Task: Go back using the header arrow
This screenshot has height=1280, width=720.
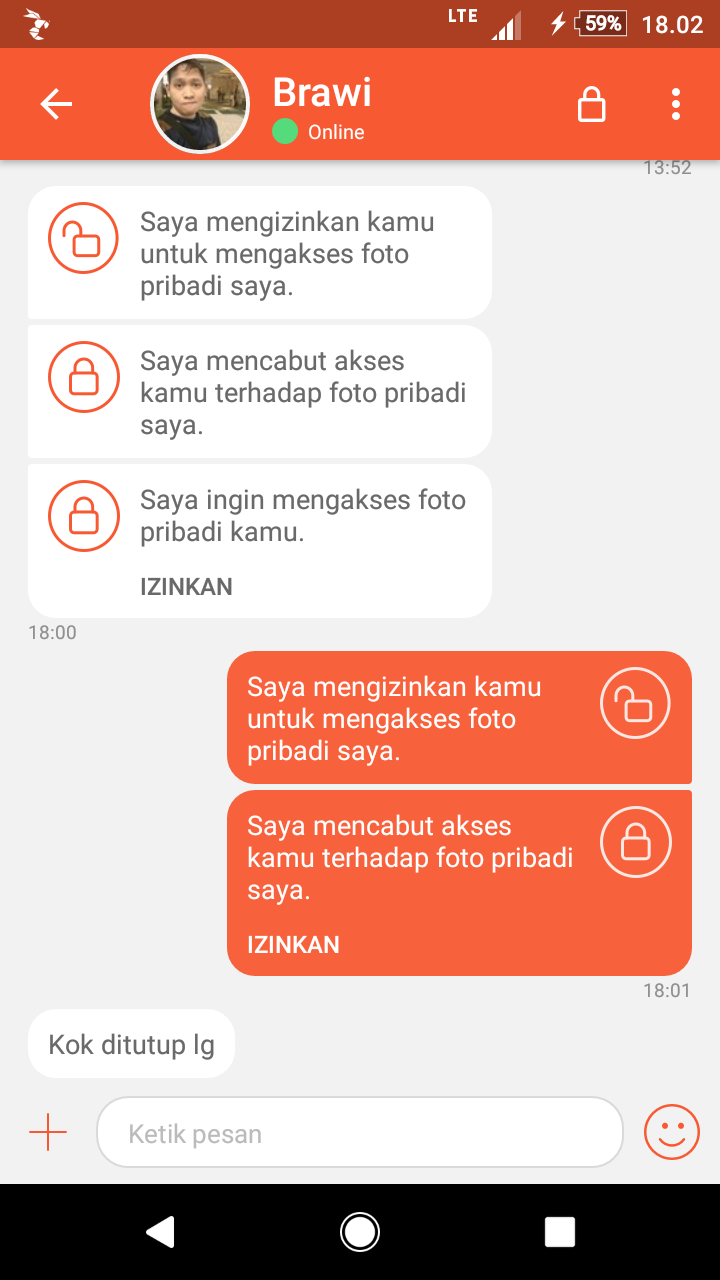Action: point(56,104)
